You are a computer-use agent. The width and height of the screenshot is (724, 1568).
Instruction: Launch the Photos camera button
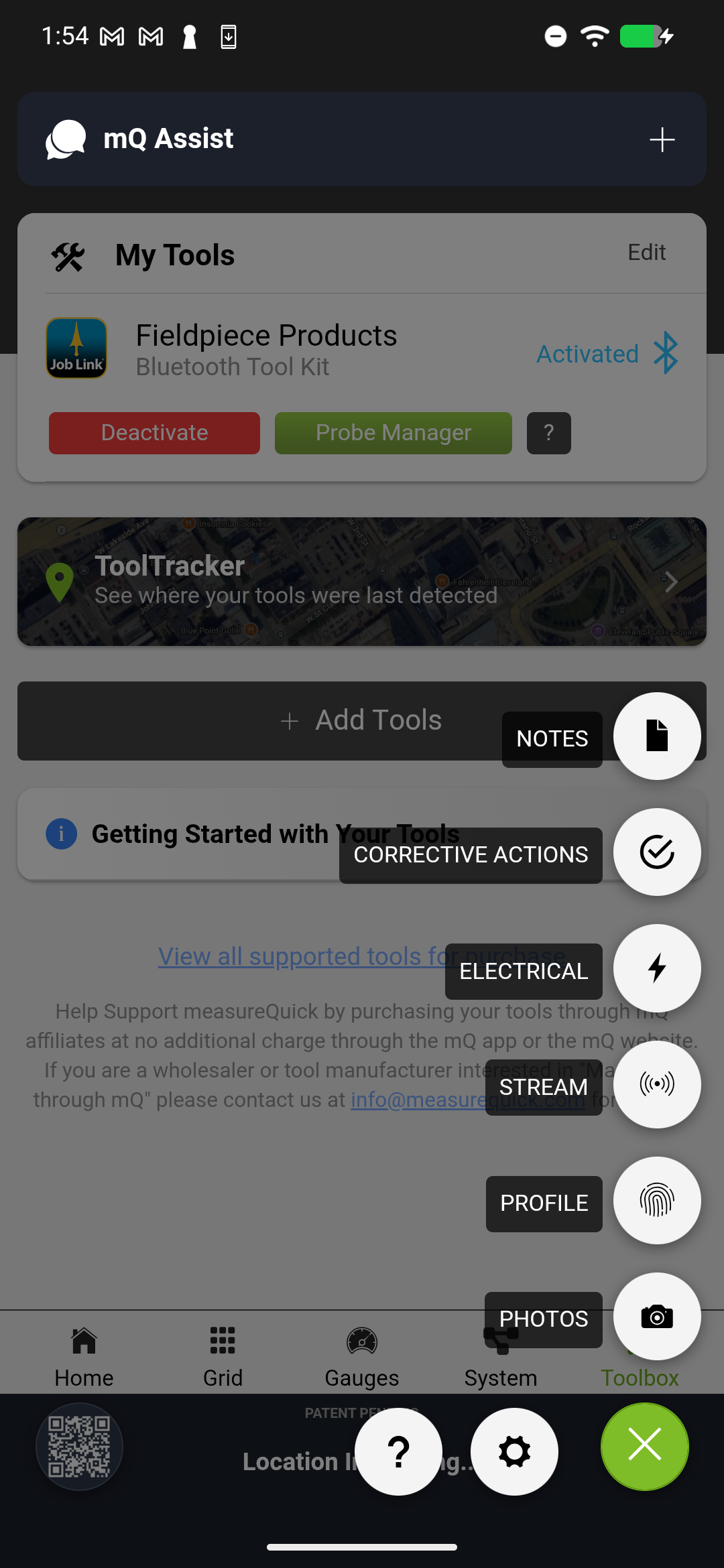click(657, 1317)
